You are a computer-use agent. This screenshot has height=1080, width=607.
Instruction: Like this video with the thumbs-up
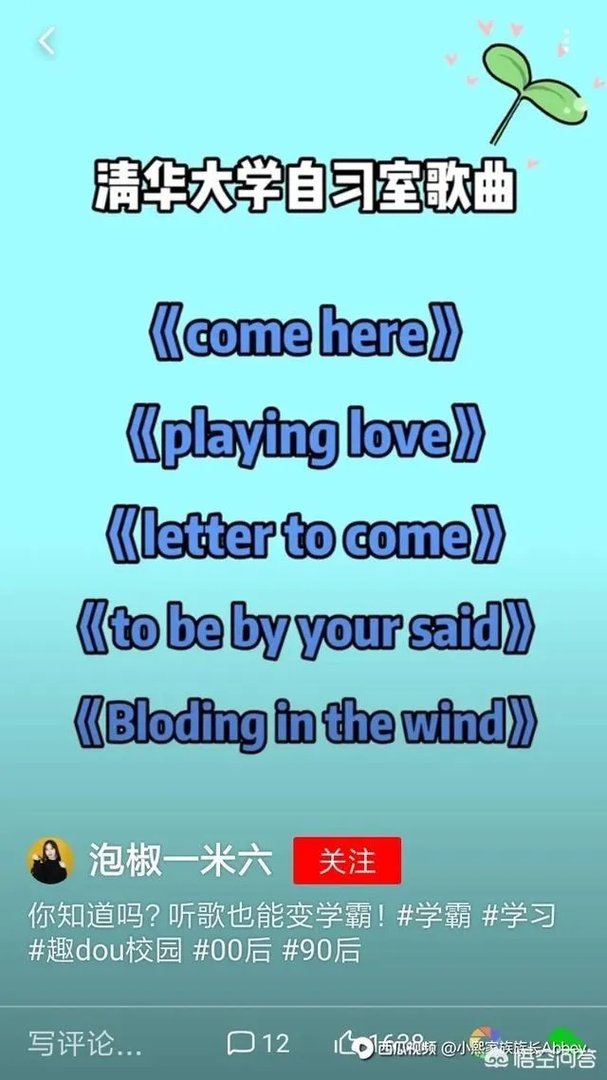pyautogui.click(x=347, y=1043)
